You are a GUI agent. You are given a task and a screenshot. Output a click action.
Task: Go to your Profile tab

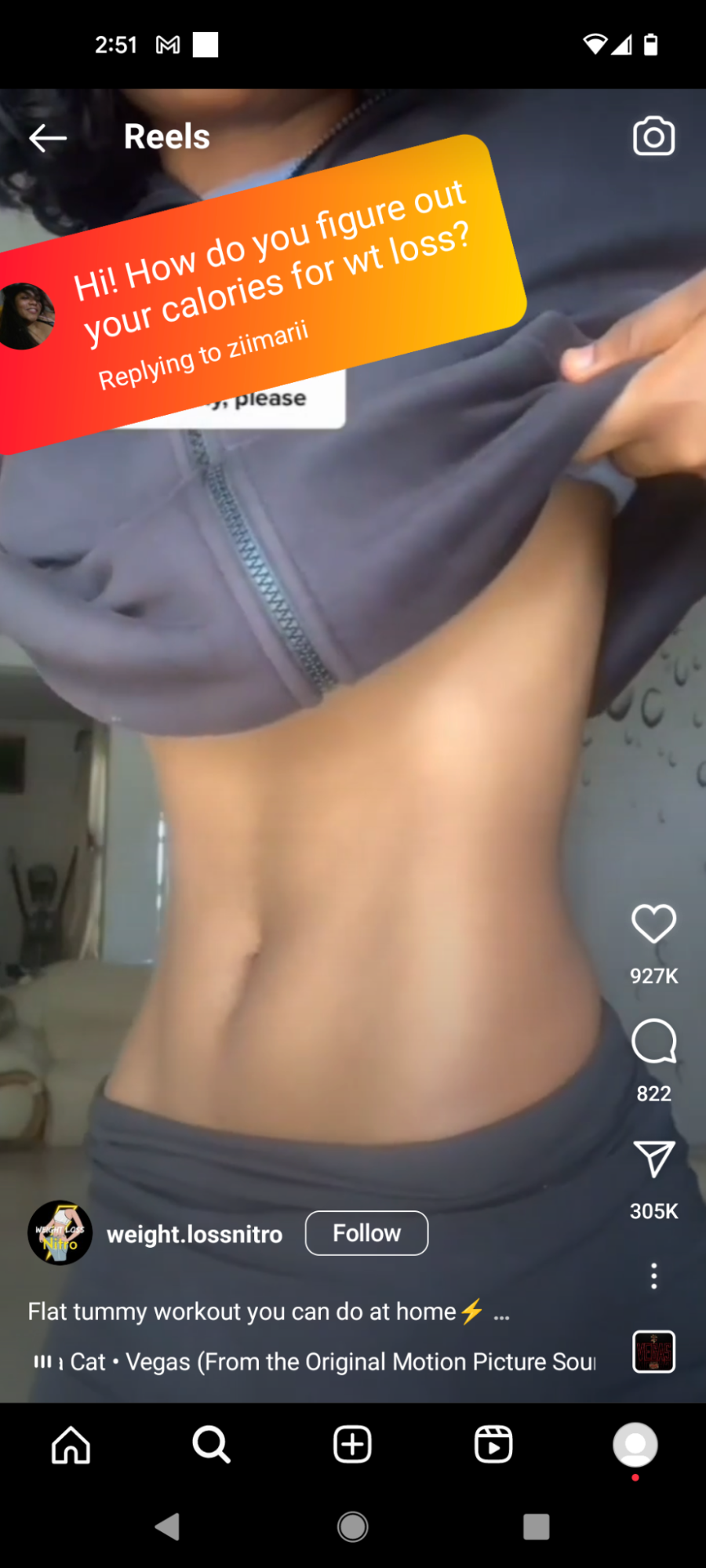coord(635,1445)
